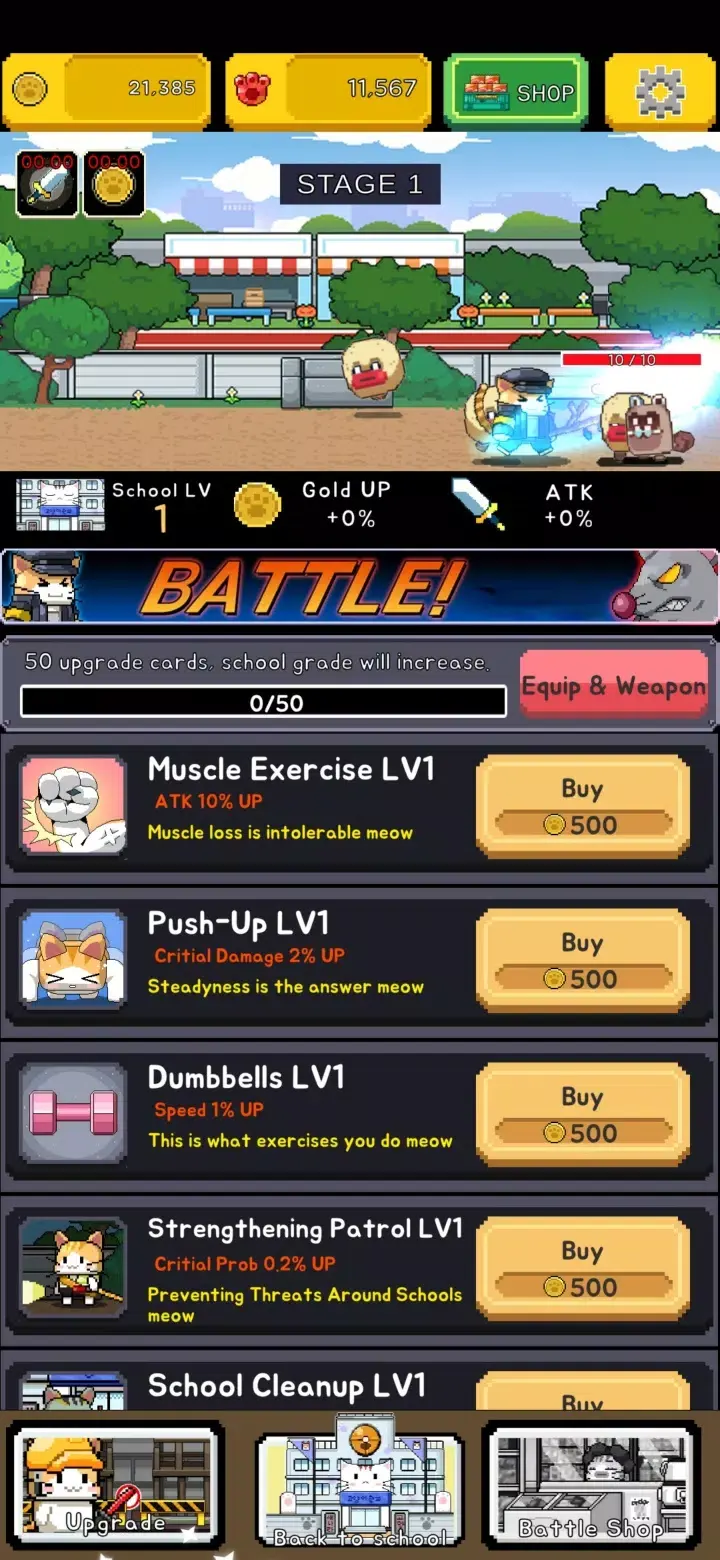Switch to the Battle Shop tab
The image size is (720, 1560).
pyautogui.click(x=590, y=1487)
